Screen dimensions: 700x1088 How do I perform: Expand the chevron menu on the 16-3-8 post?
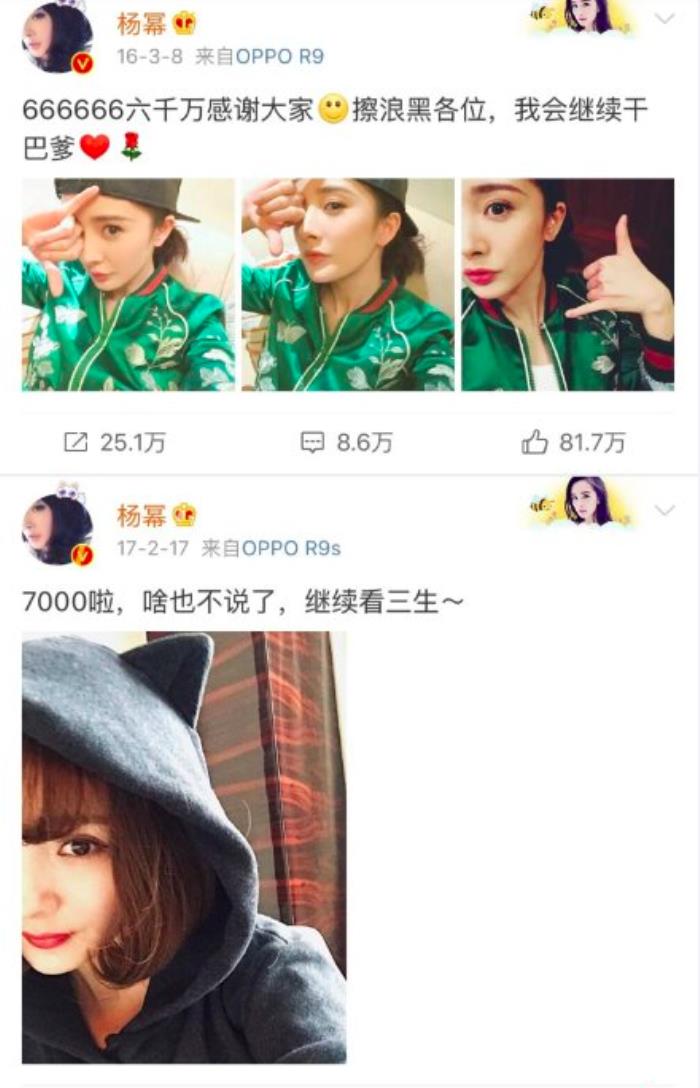pos(665,19)
